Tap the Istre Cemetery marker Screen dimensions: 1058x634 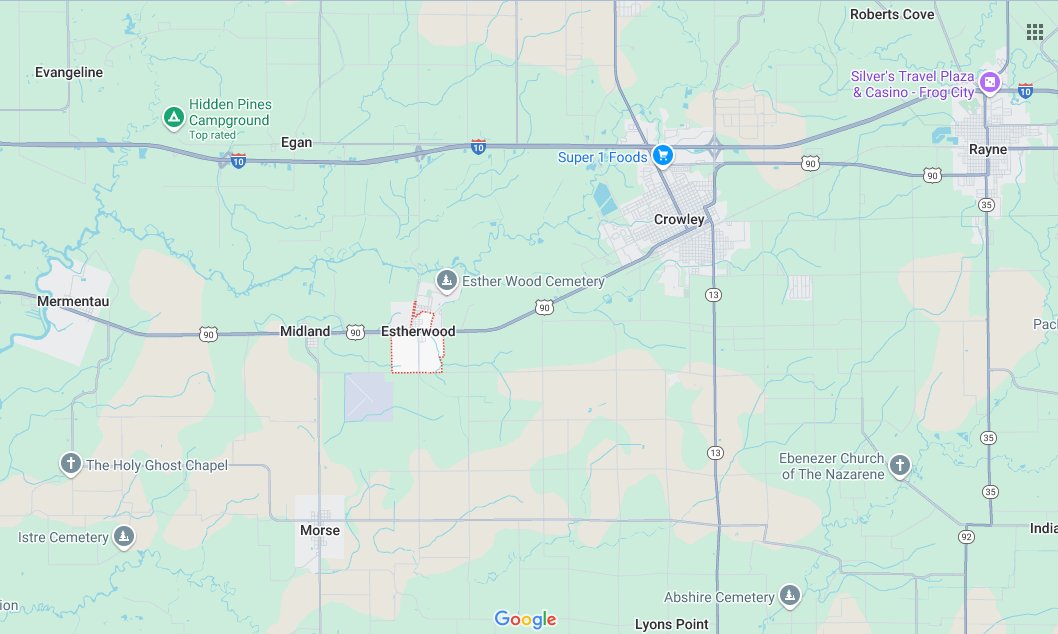(124, 537)
